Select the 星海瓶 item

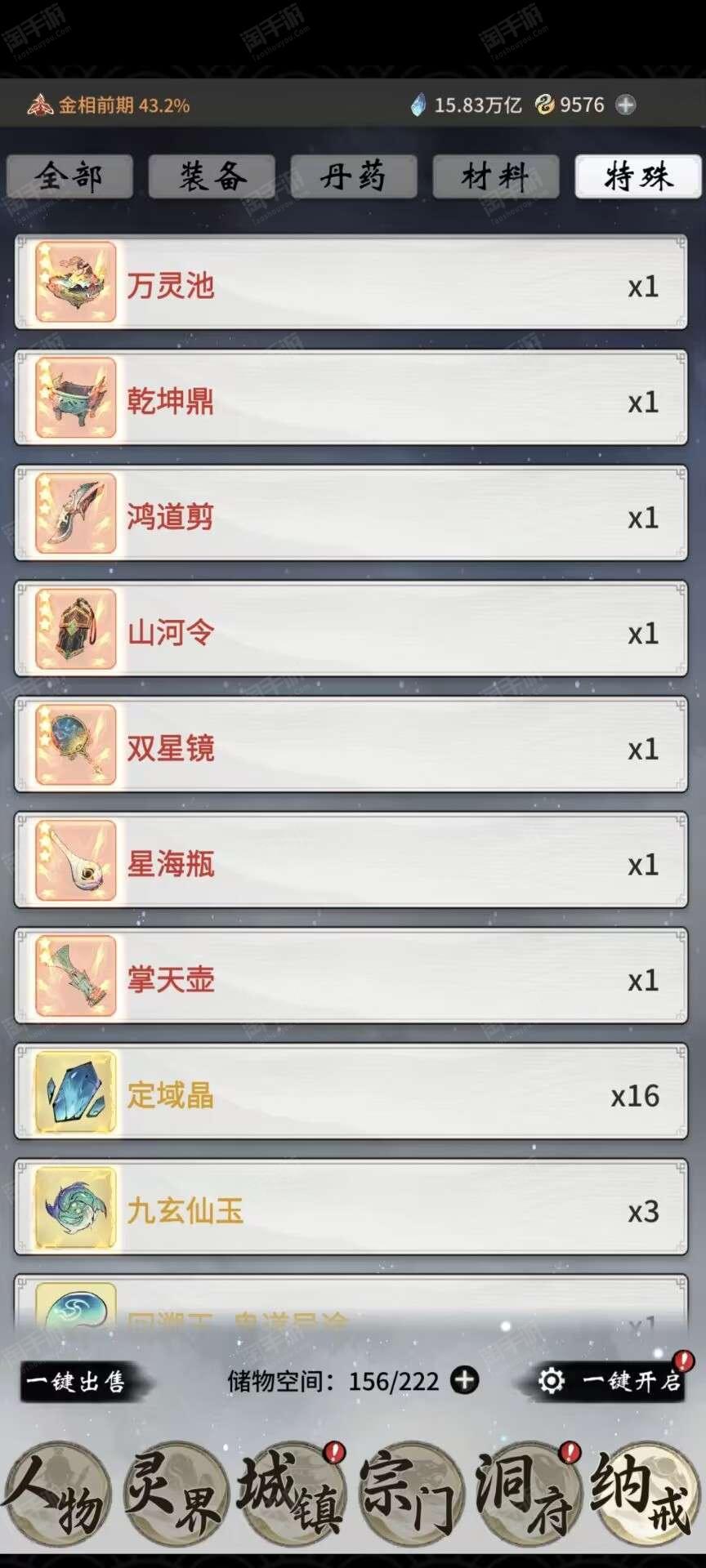[x=351, y=861]
